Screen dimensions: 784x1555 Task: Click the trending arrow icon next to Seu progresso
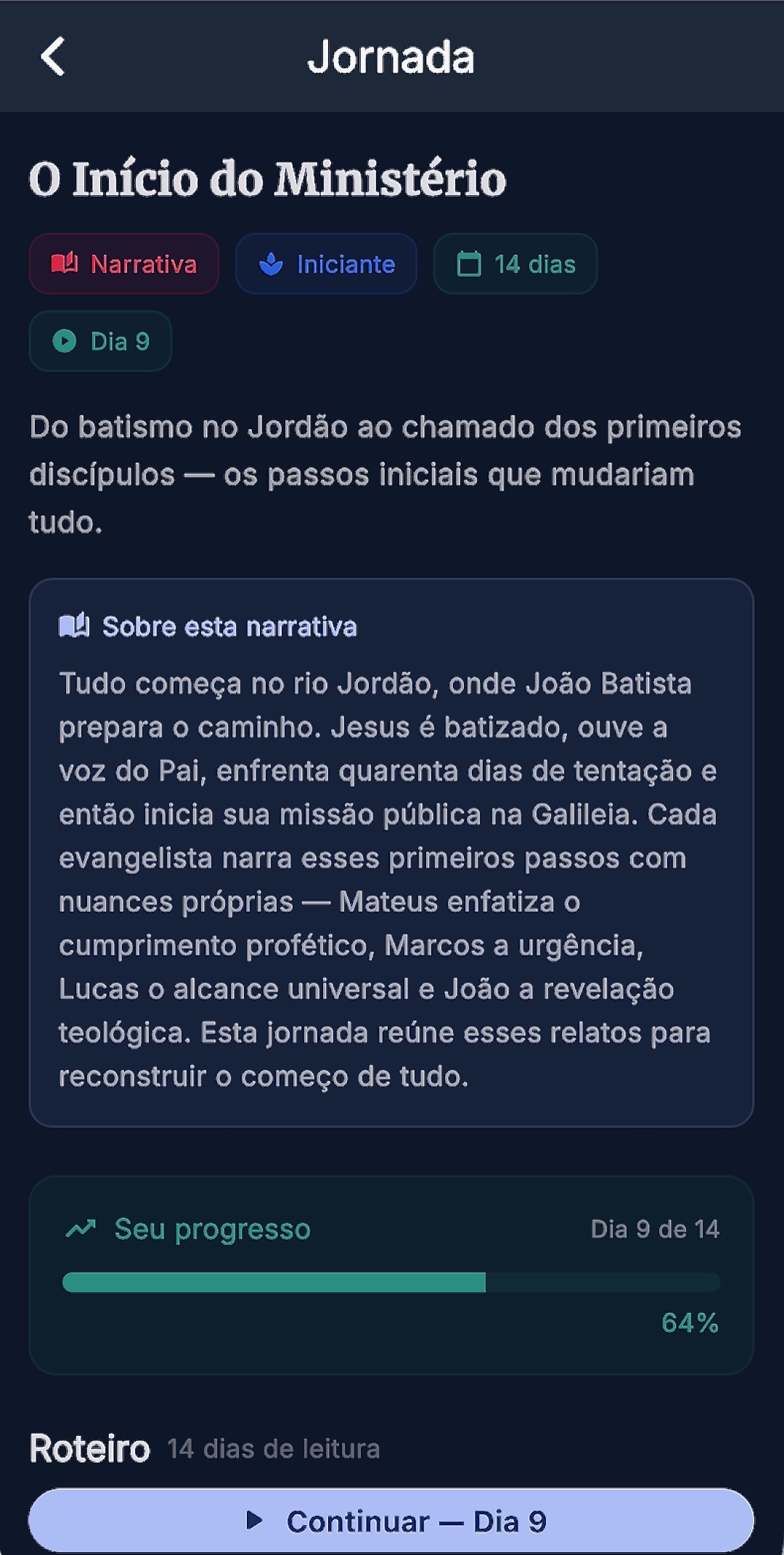coord(82,1227)
